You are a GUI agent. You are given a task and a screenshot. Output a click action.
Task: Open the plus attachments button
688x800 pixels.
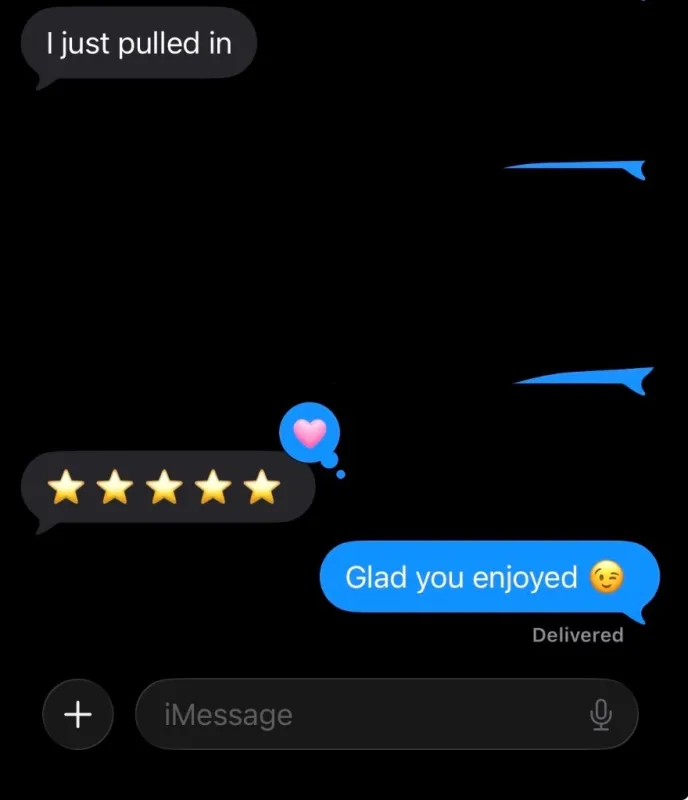(78, 714)
